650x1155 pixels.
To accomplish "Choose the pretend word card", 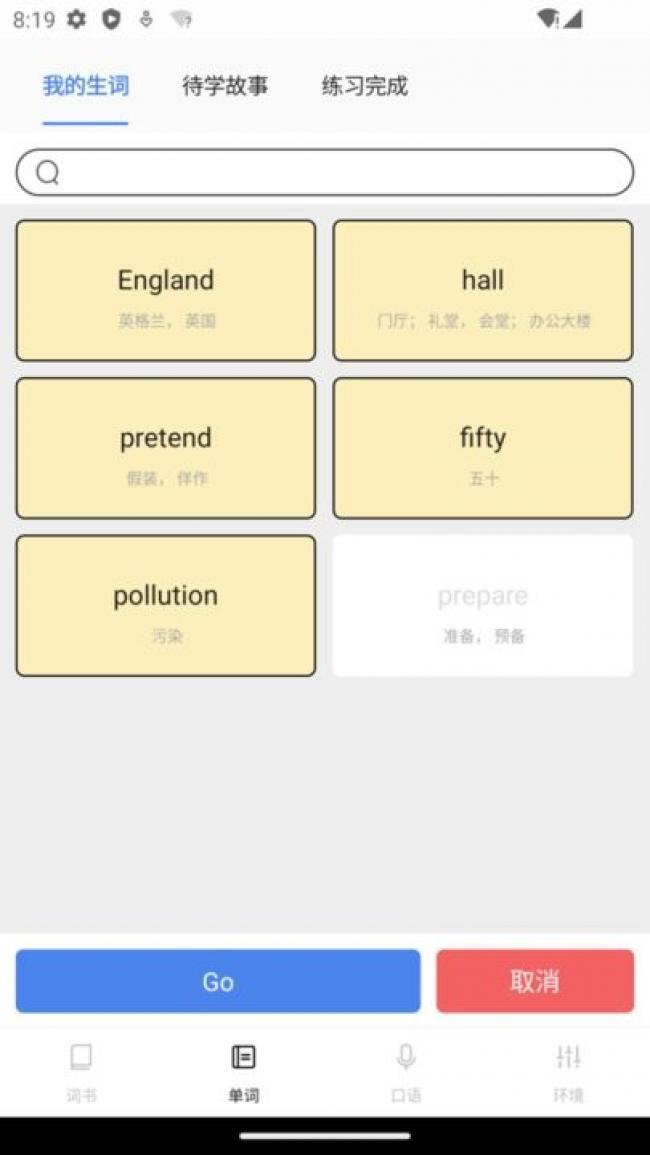I will 166,448.
